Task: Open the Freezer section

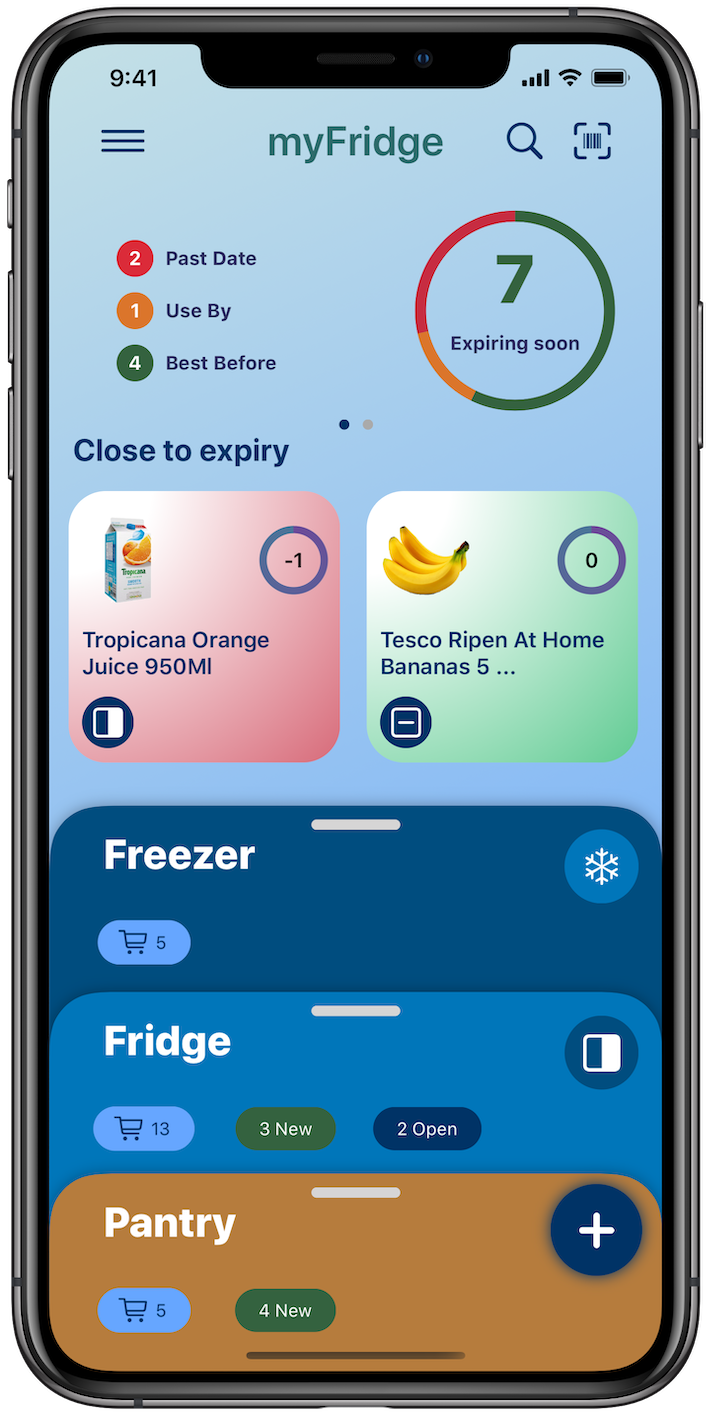Action: coord(180,856)
